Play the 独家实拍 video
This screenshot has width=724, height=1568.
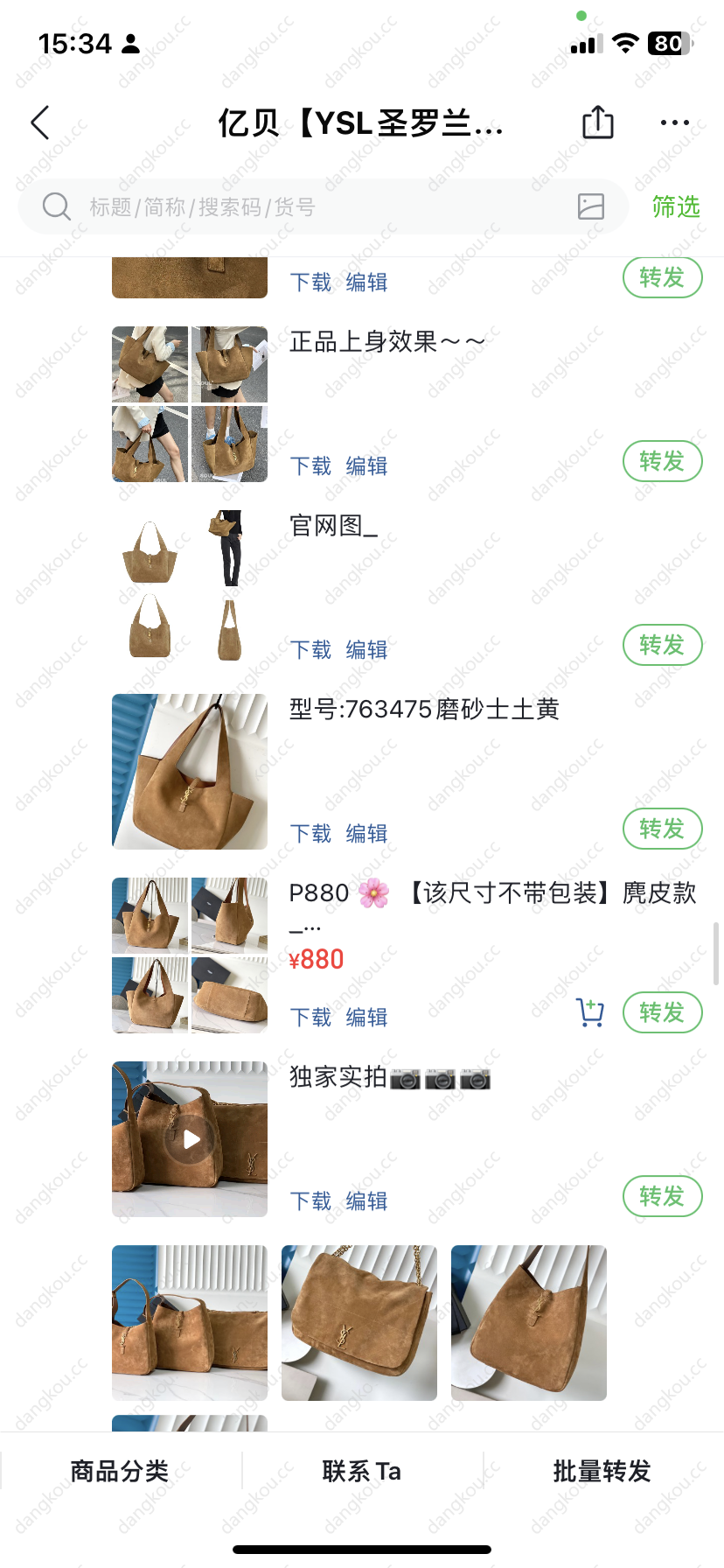(x=190, y=1139)
